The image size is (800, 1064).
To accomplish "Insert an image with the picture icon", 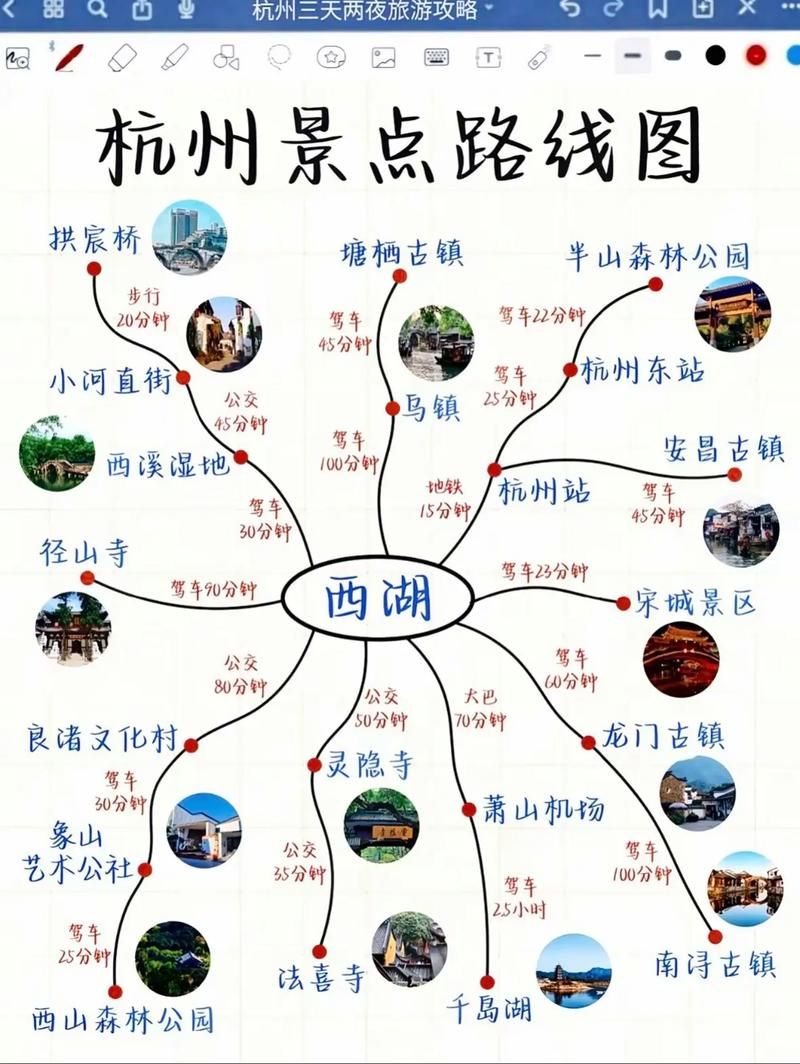I will pyautogui.click(x=382, y=57).
